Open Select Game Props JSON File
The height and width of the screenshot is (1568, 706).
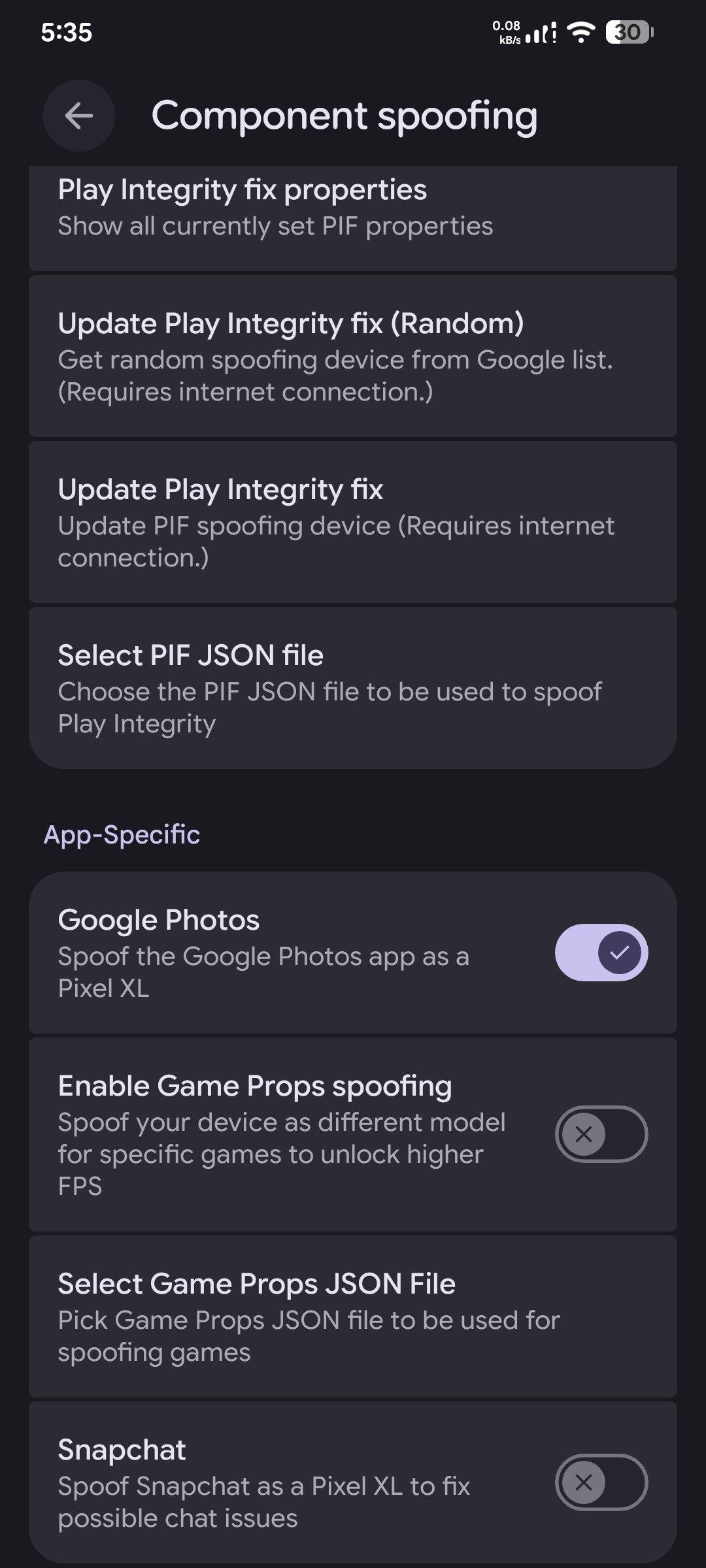pyautogui.click(x=353, y=1316)
